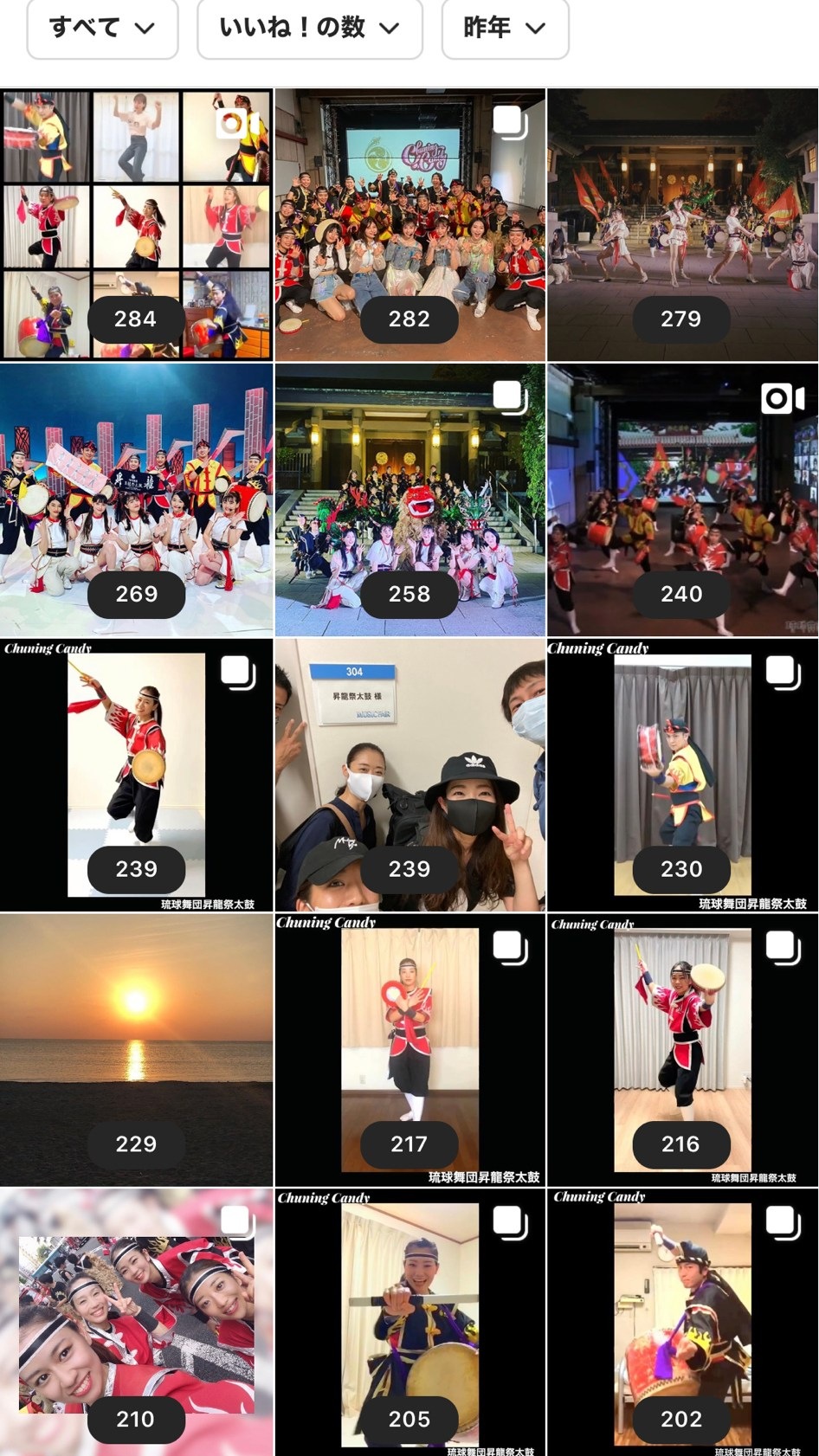Expand the すべて filter dropdown
Screen dimensions: 819x1456
pos(102,28)
